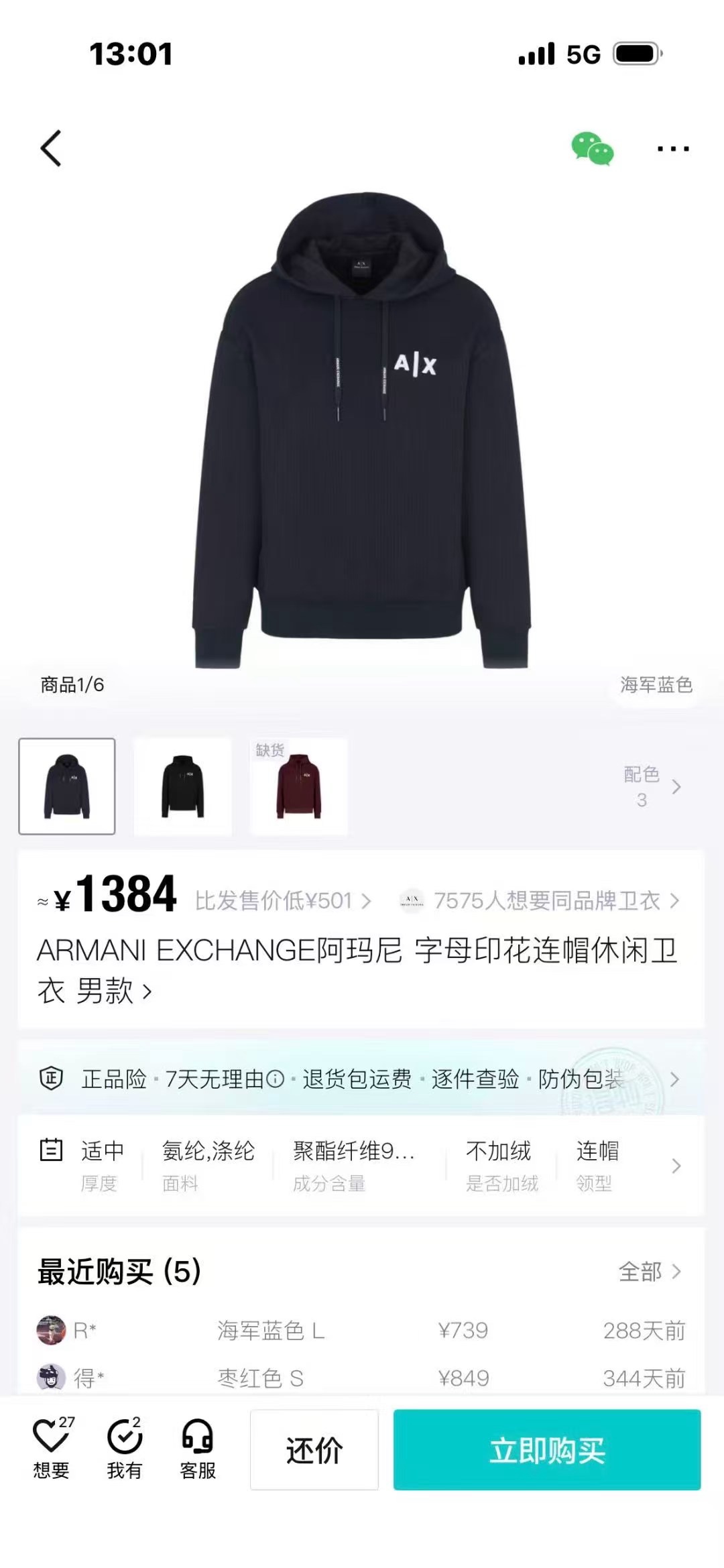Open the 配色 3 color options
The width and height of the screenshot is (724, 1568).
pyautogui.click(x=651, y=786)
